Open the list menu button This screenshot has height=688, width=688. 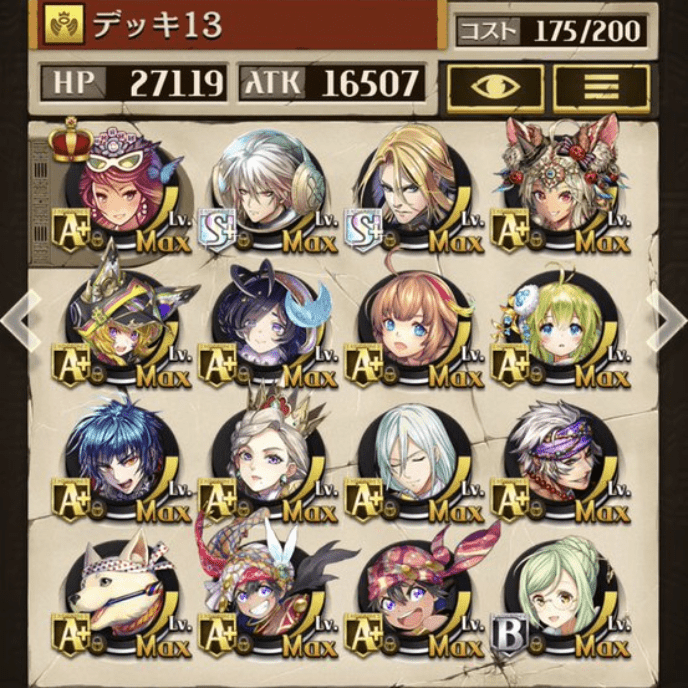pos(601,89)
